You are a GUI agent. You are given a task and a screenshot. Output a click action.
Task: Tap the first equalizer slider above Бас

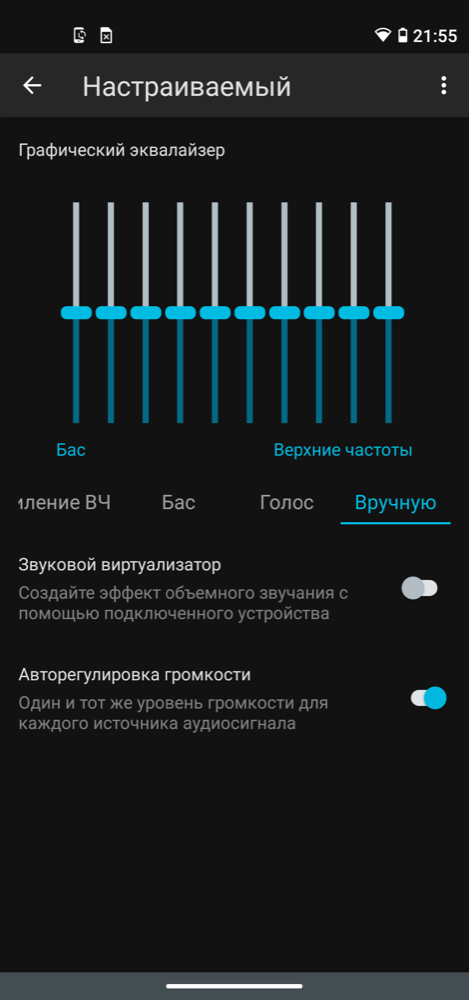pos(76,312)
